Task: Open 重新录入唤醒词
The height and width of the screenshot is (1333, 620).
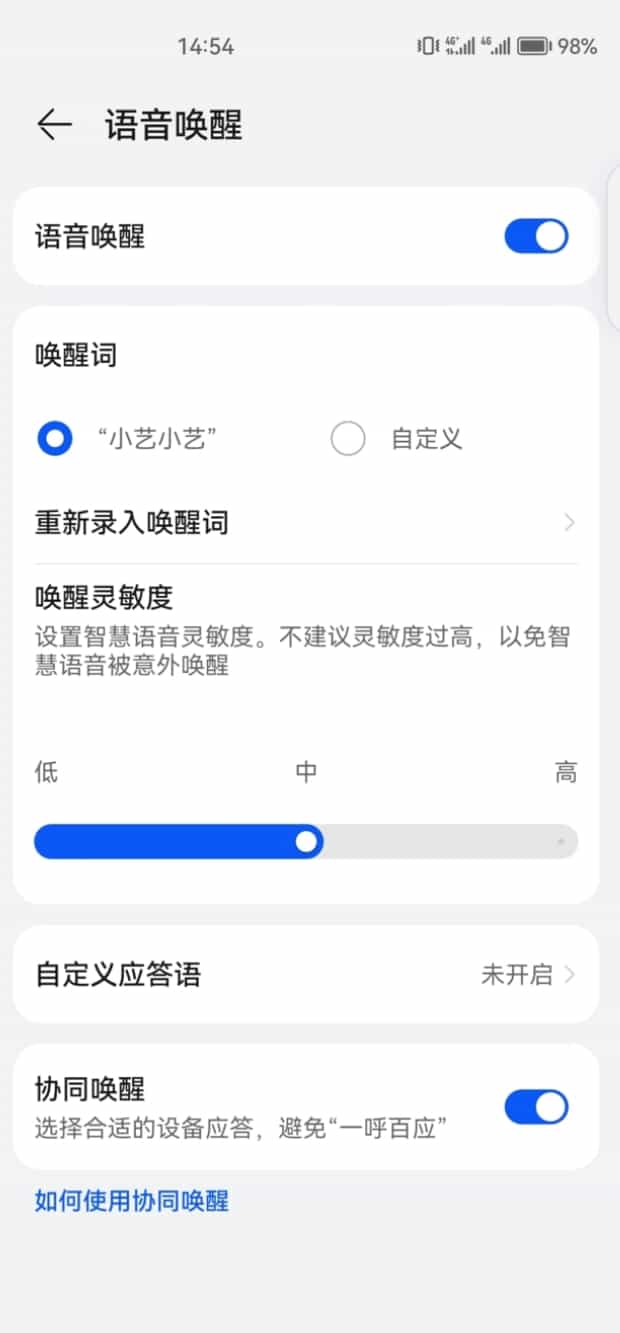Action: [305, 523]
